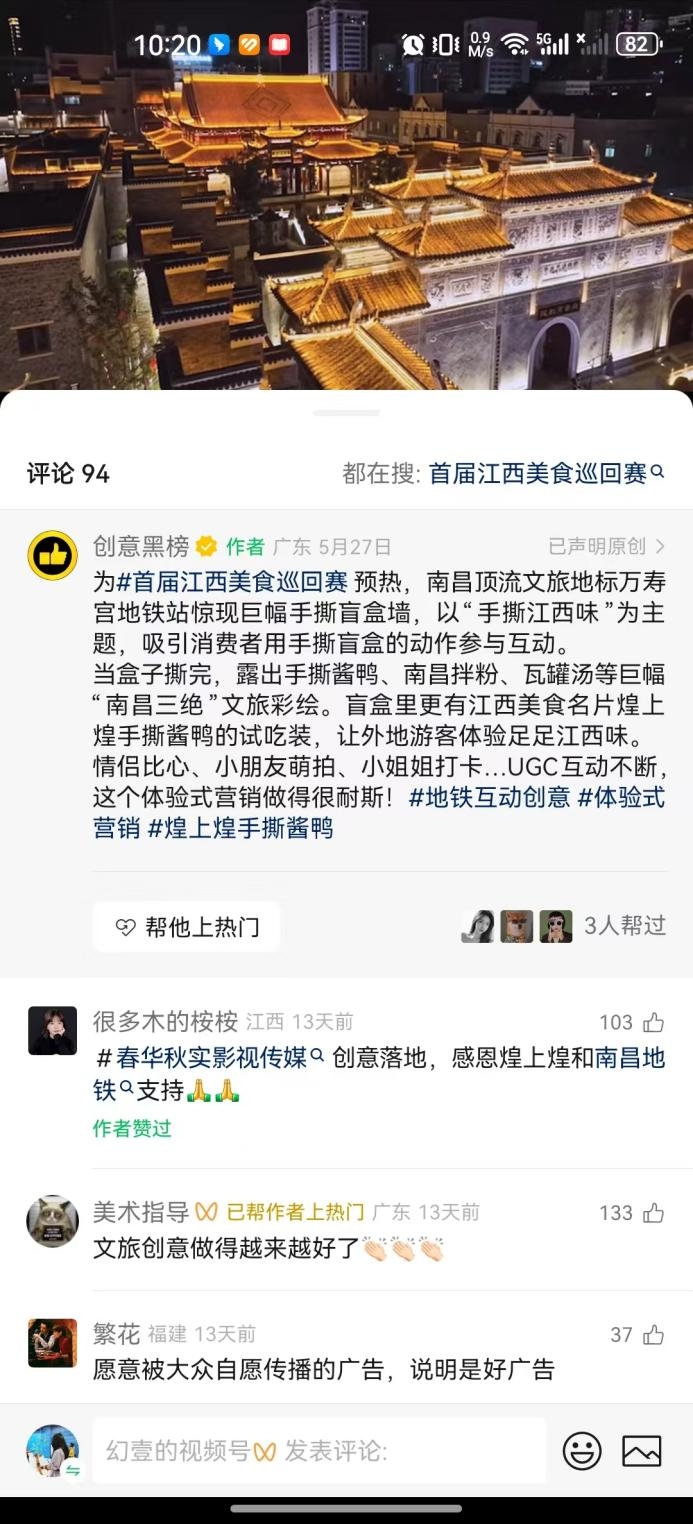Open 繁花's profile avatar
This screenshot has height=1524, width=693.
tap(52, 1343)
